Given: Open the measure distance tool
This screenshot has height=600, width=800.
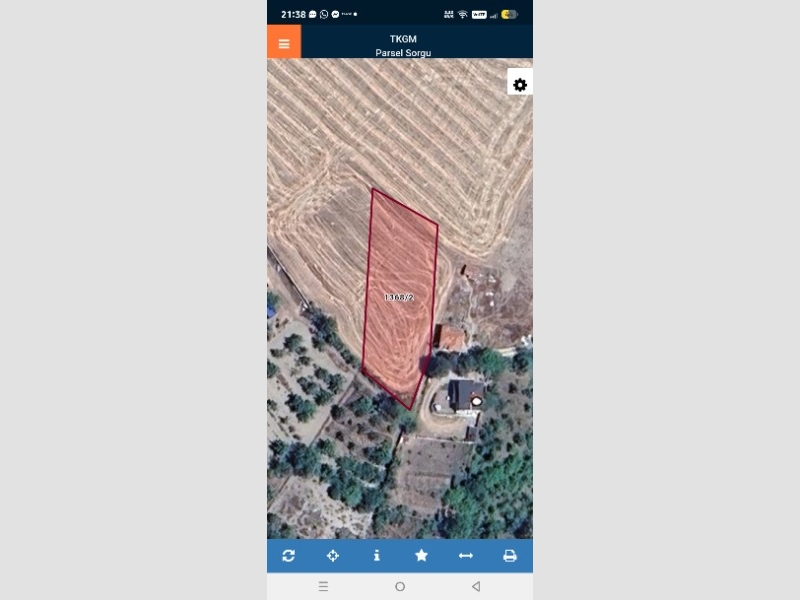Looking at the screenshot, I should (x=466, y=556).
